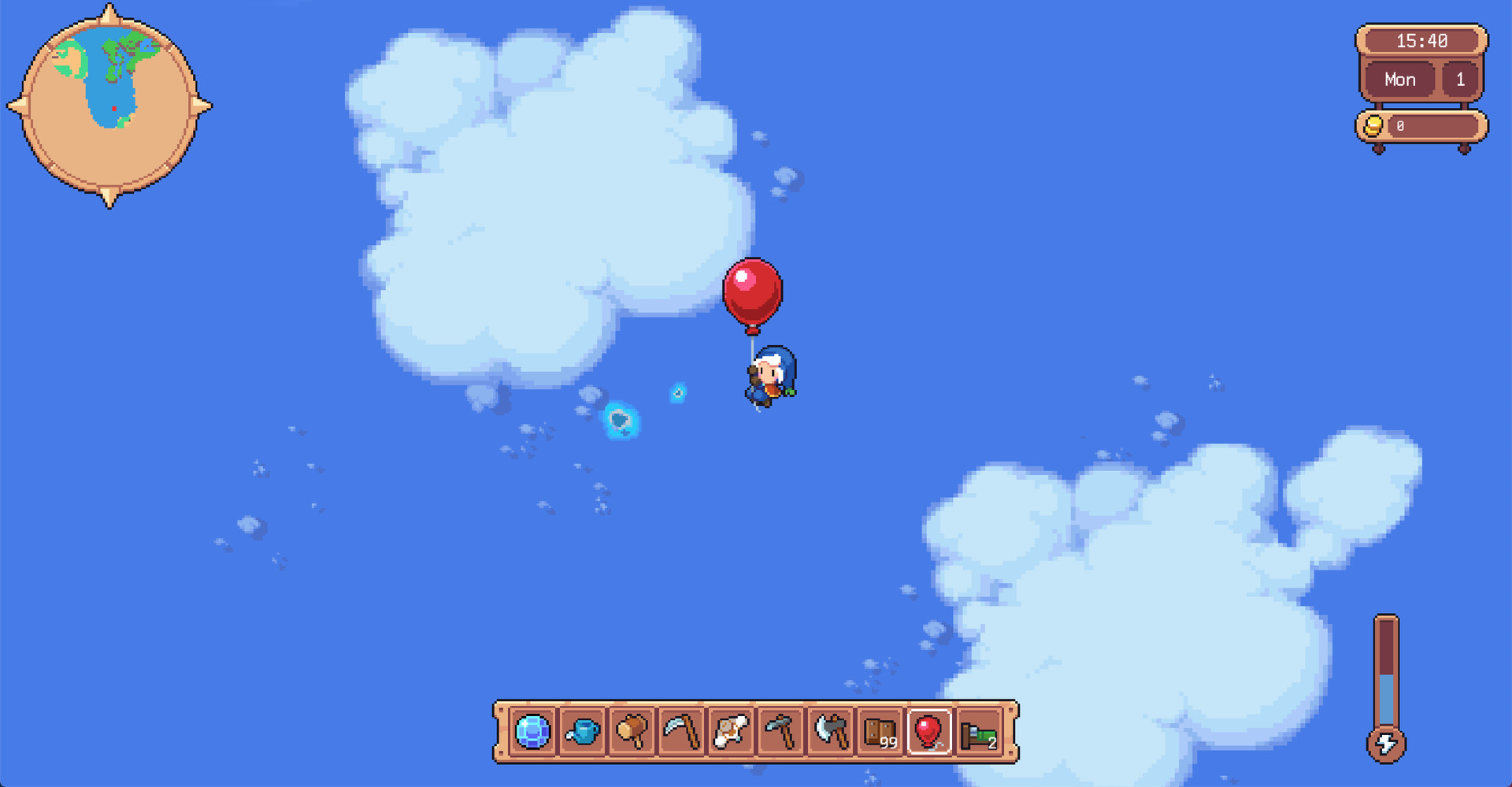Select the scythe in the hotbar
The width and height of the screenshot is (1512, 787).
[682, 732]
